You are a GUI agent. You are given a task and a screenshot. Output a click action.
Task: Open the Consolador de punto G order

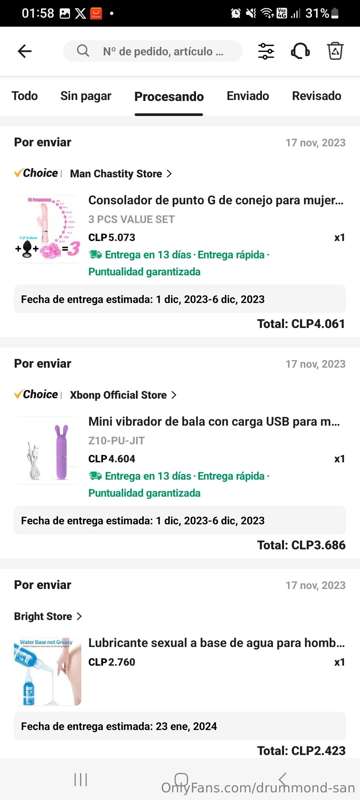(x=216, y=200)
